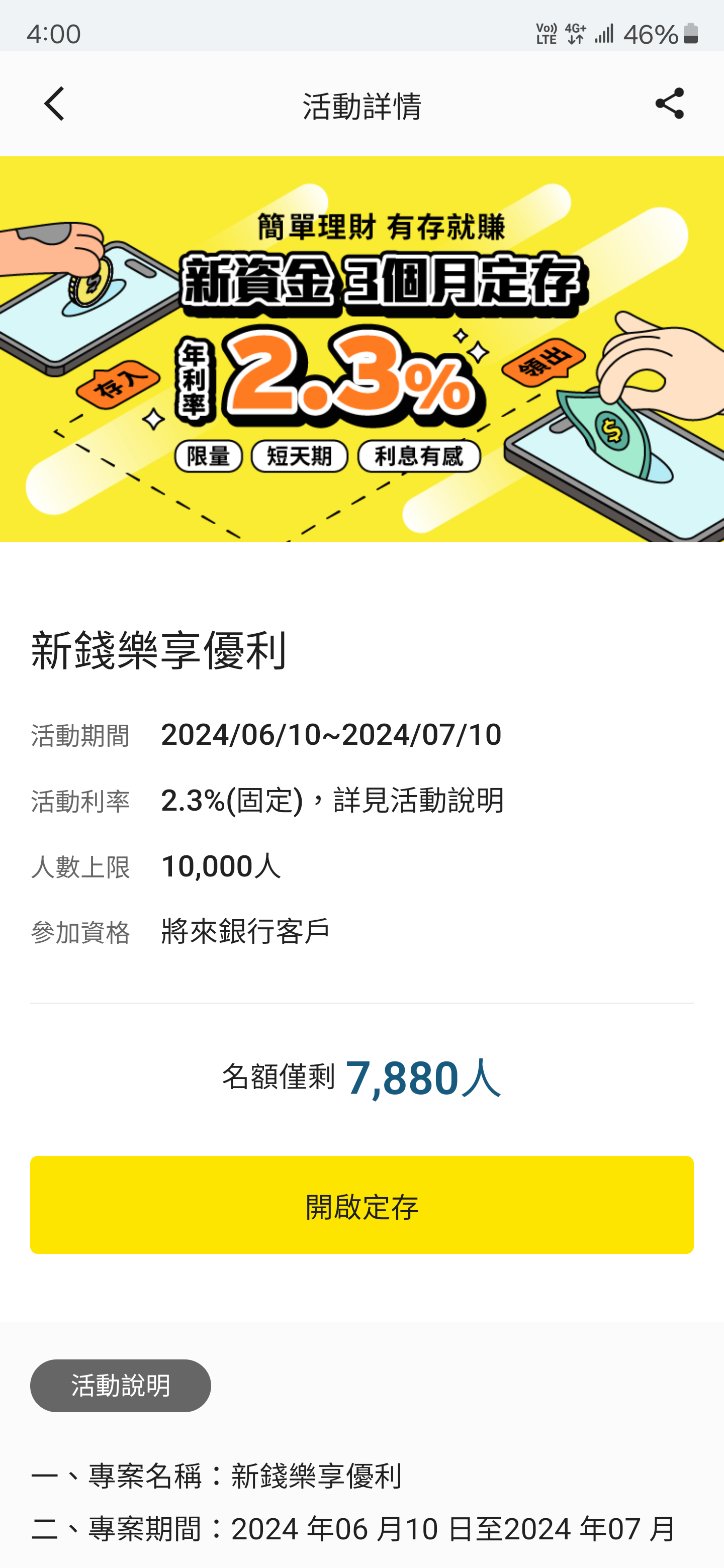Screen dimensions: 724x1568
Task: Select the 活動說明 tab chip
Action: tap(121, 1386)
